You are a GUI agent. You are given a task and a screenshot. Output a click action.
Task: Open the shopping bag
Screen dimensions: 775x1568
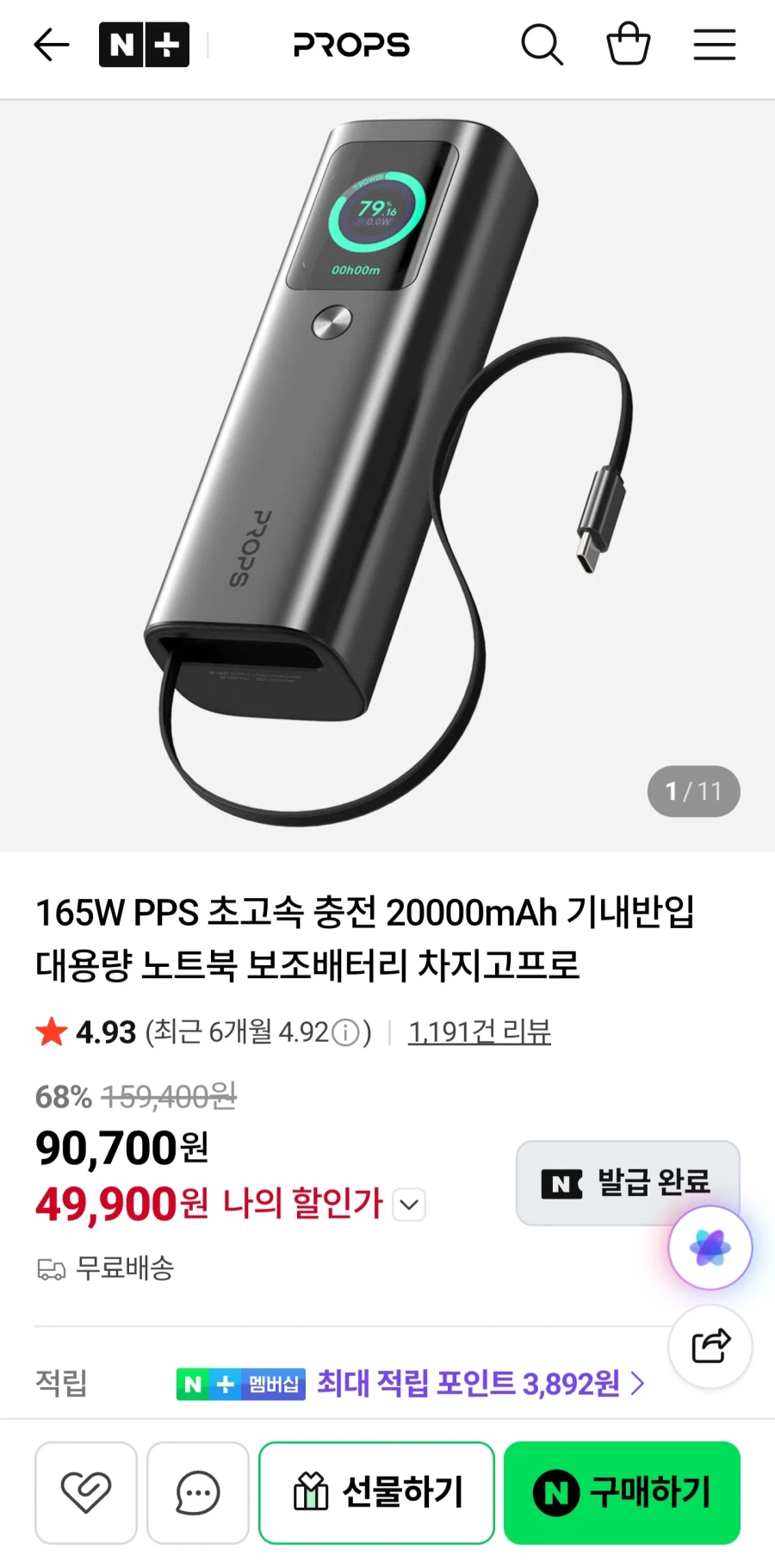click(628, 45)
